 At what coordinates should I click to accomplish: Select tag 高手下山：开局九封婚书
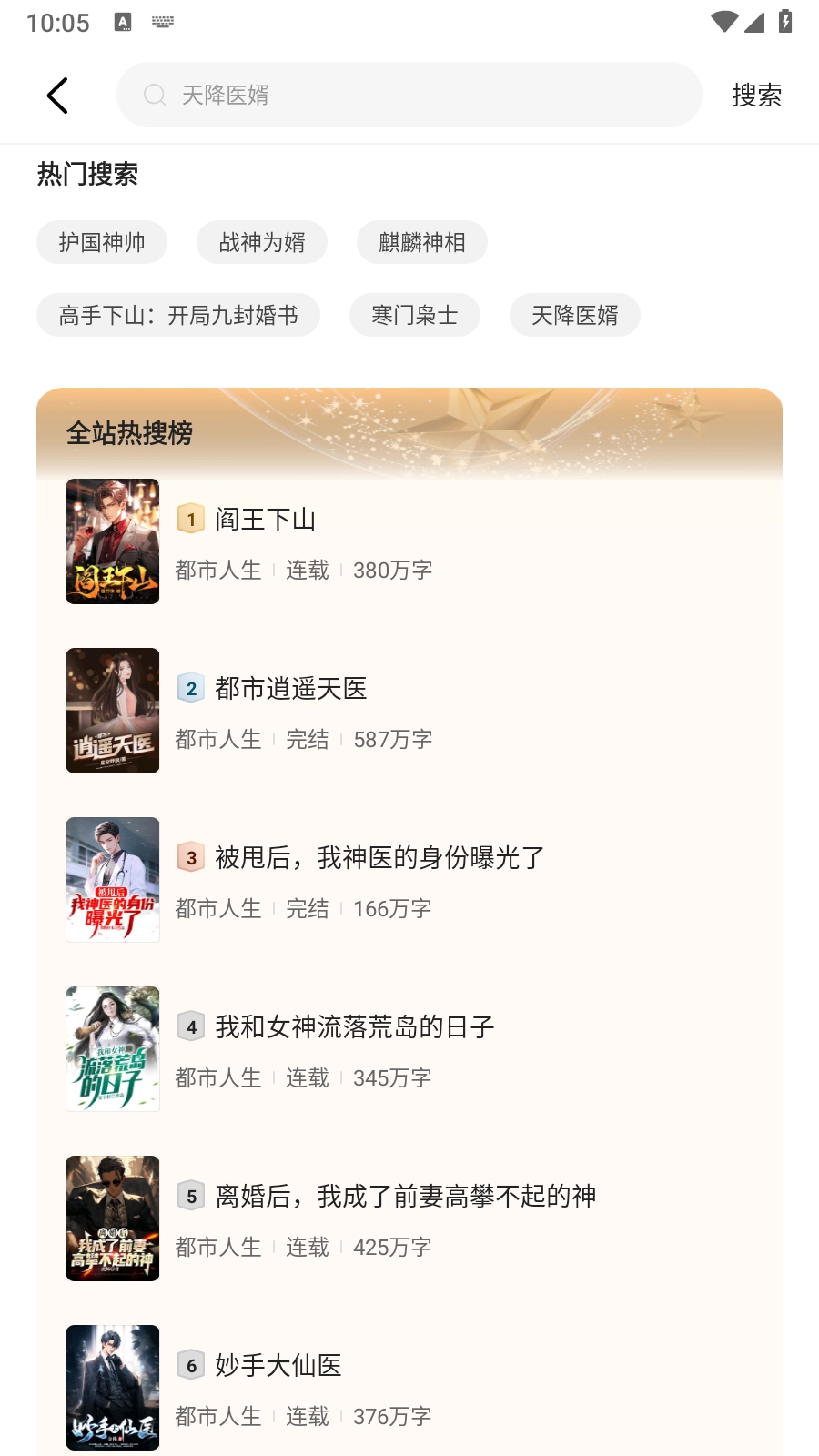pyautogui.click(x=178, y=315)
